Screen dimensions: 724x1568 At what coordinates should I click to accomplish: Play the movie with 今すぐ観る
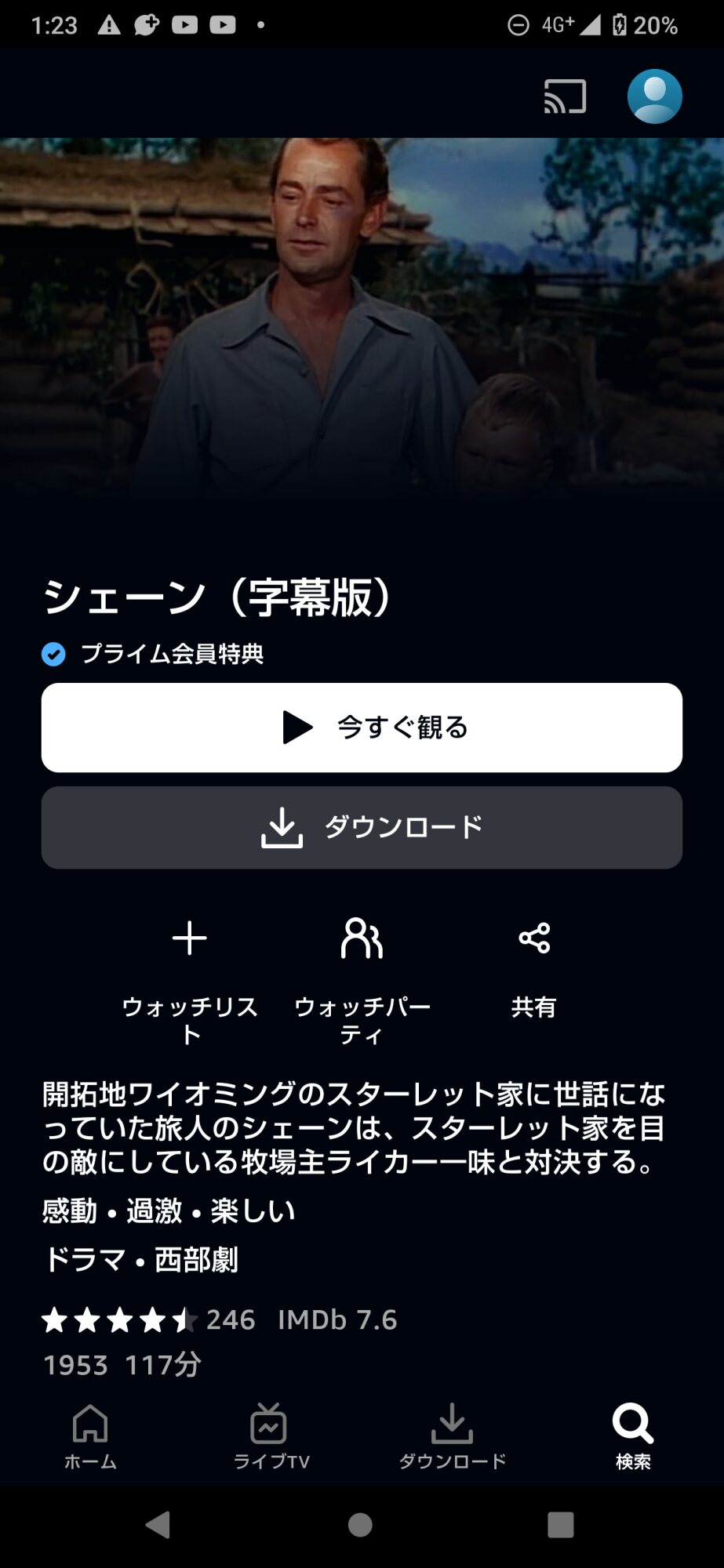tap(362, 728)
